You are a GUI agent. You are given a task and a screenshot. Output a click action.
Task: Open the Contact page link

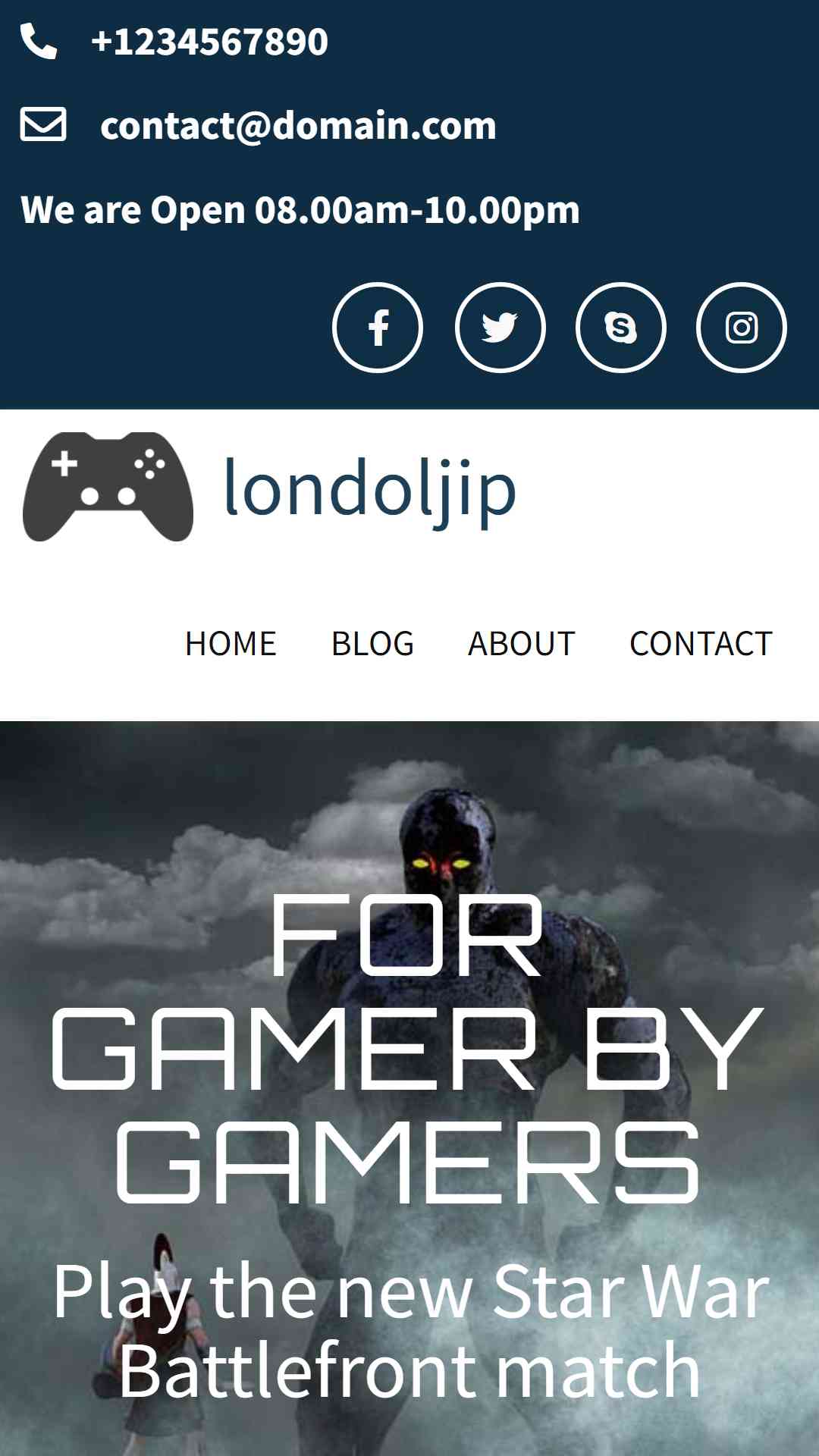(x=701, y=644)
